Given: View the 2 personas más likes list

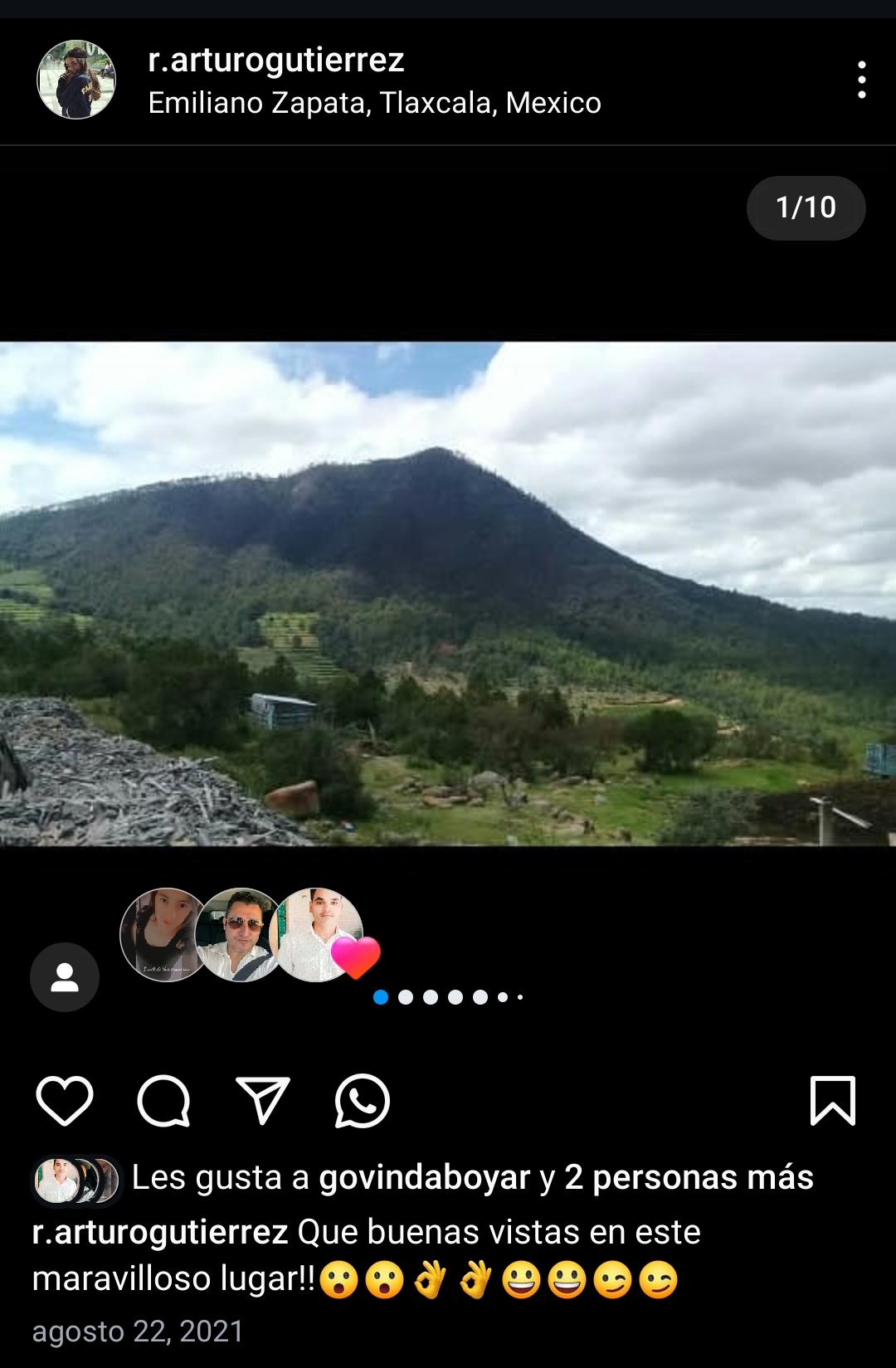Looking at the screenshot, I should 689,1177.
